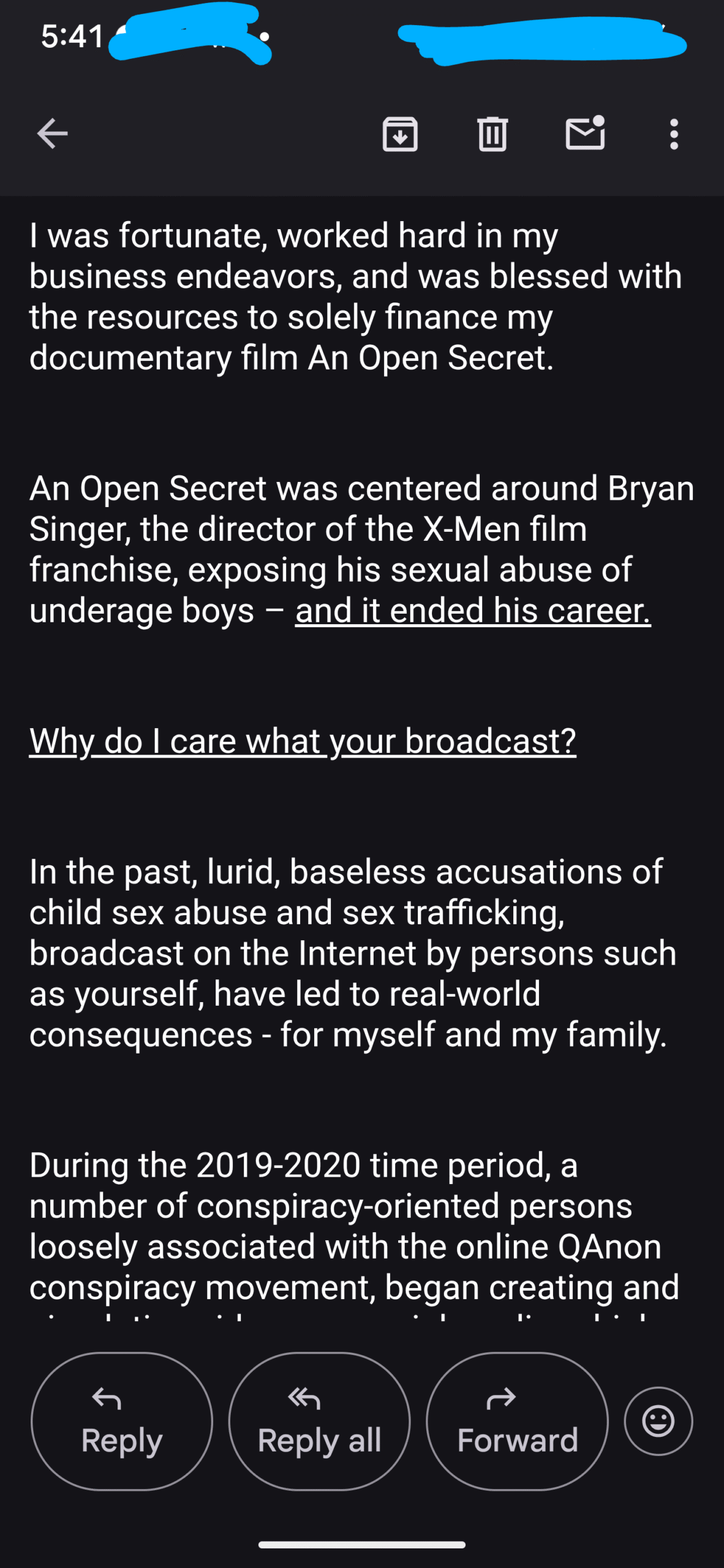Forward this email

click(x=517, y=1421)
